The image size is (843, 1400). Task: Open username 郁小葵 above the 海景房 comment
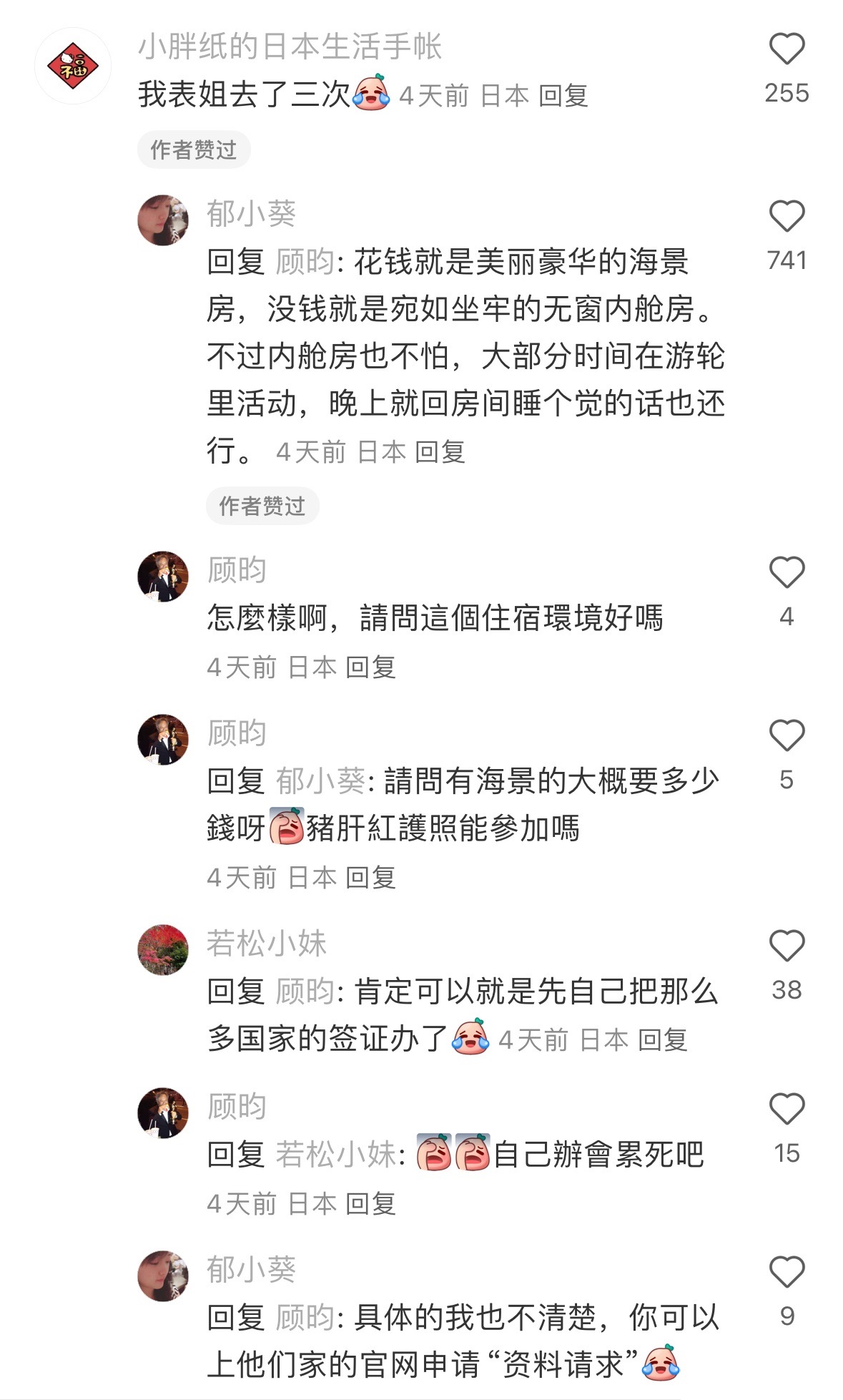251,213
